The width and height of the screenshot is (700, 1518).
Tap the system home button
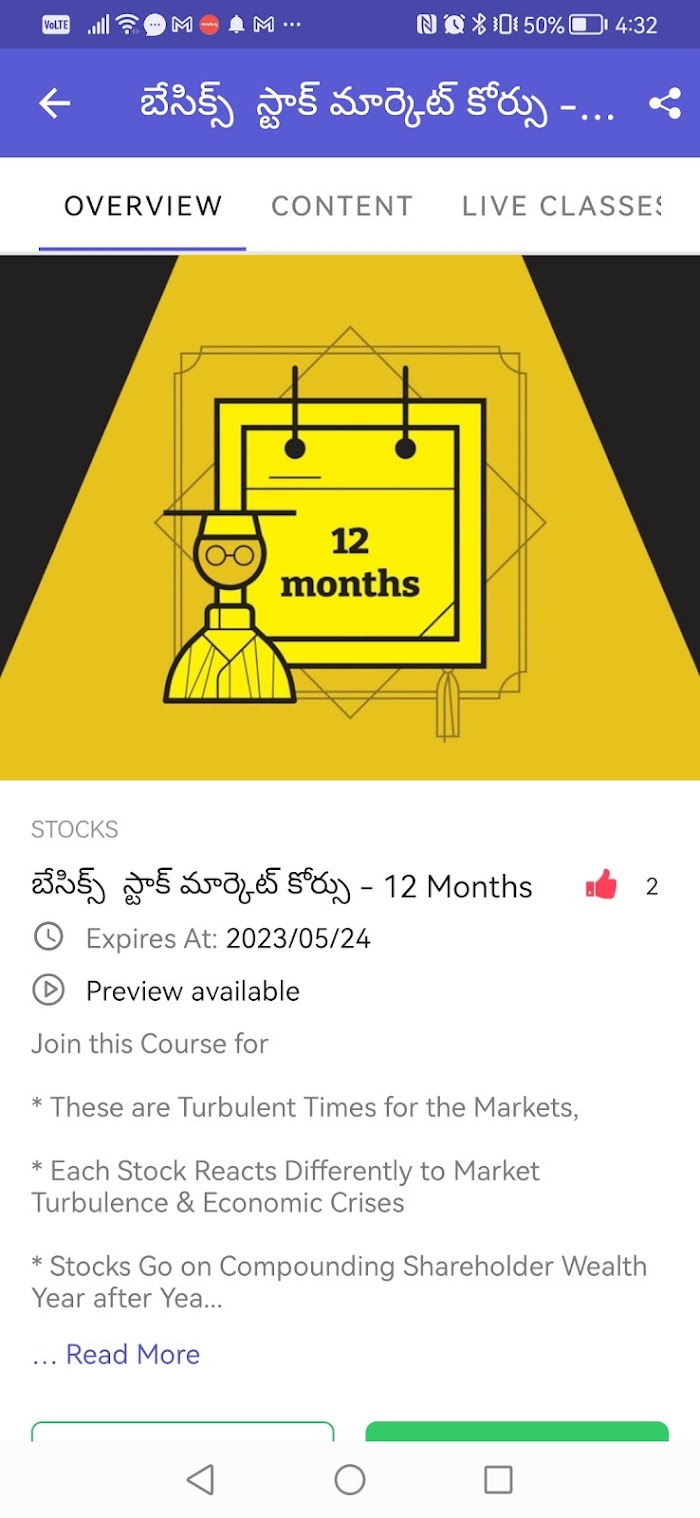(x=350, y=1479)
